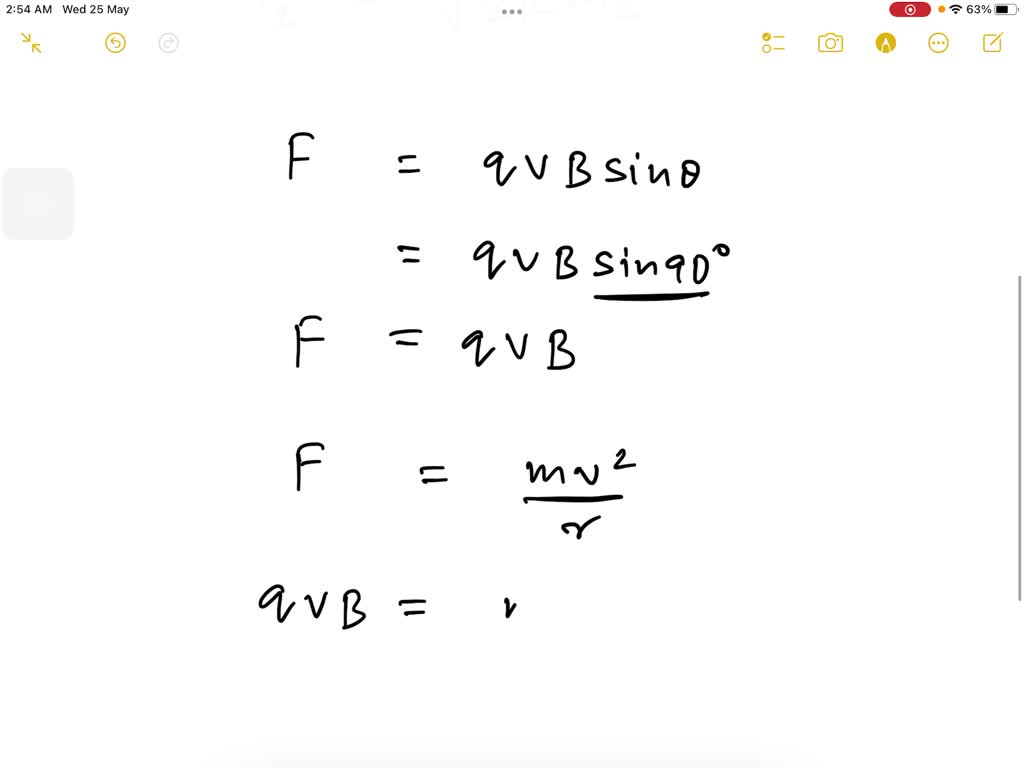Open the more options ellipsis menu
This screenshot has height=768, width=1024.
pyautogui.click(x=938, y=43)
